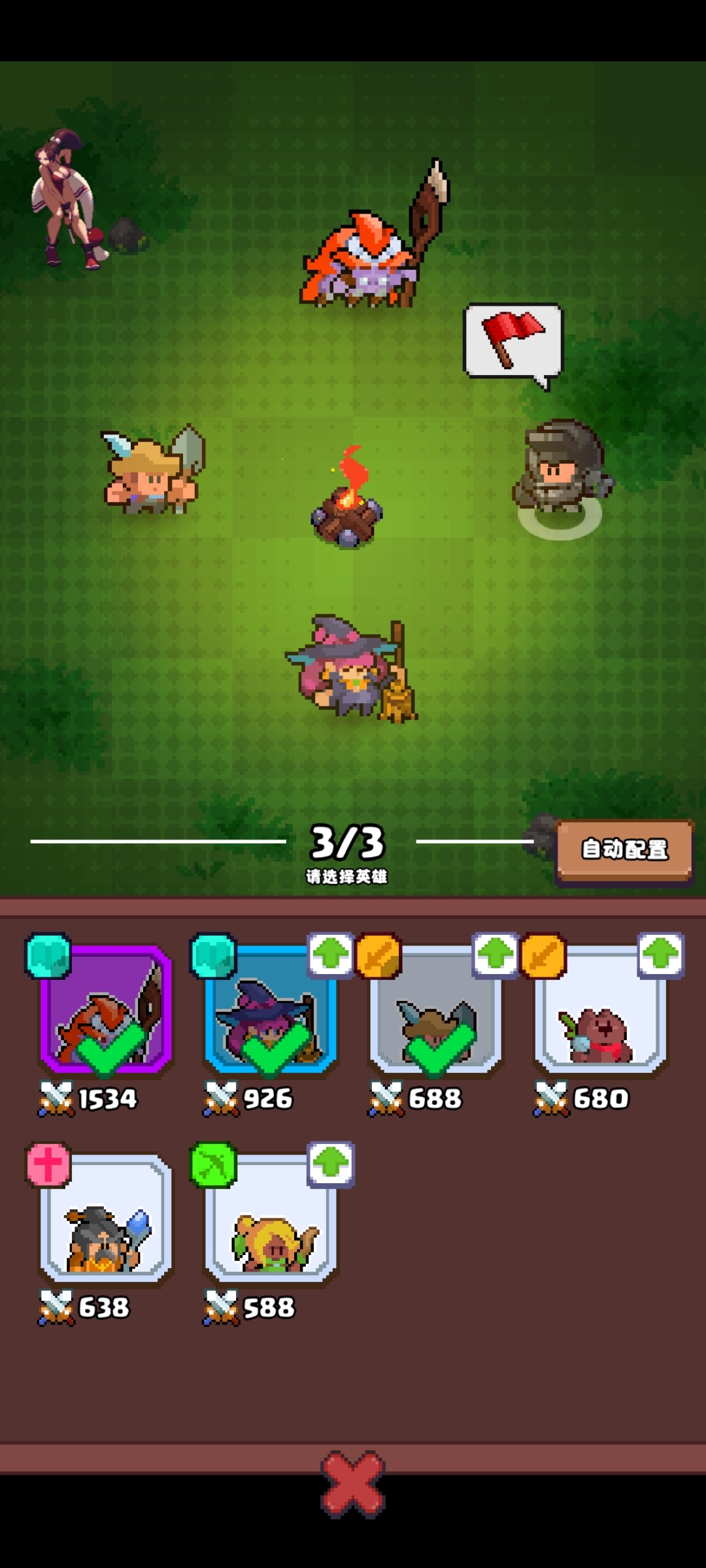Deselect the witch hero with power 926
The width and height of the screenshot is (706, 1568).
271,1010
